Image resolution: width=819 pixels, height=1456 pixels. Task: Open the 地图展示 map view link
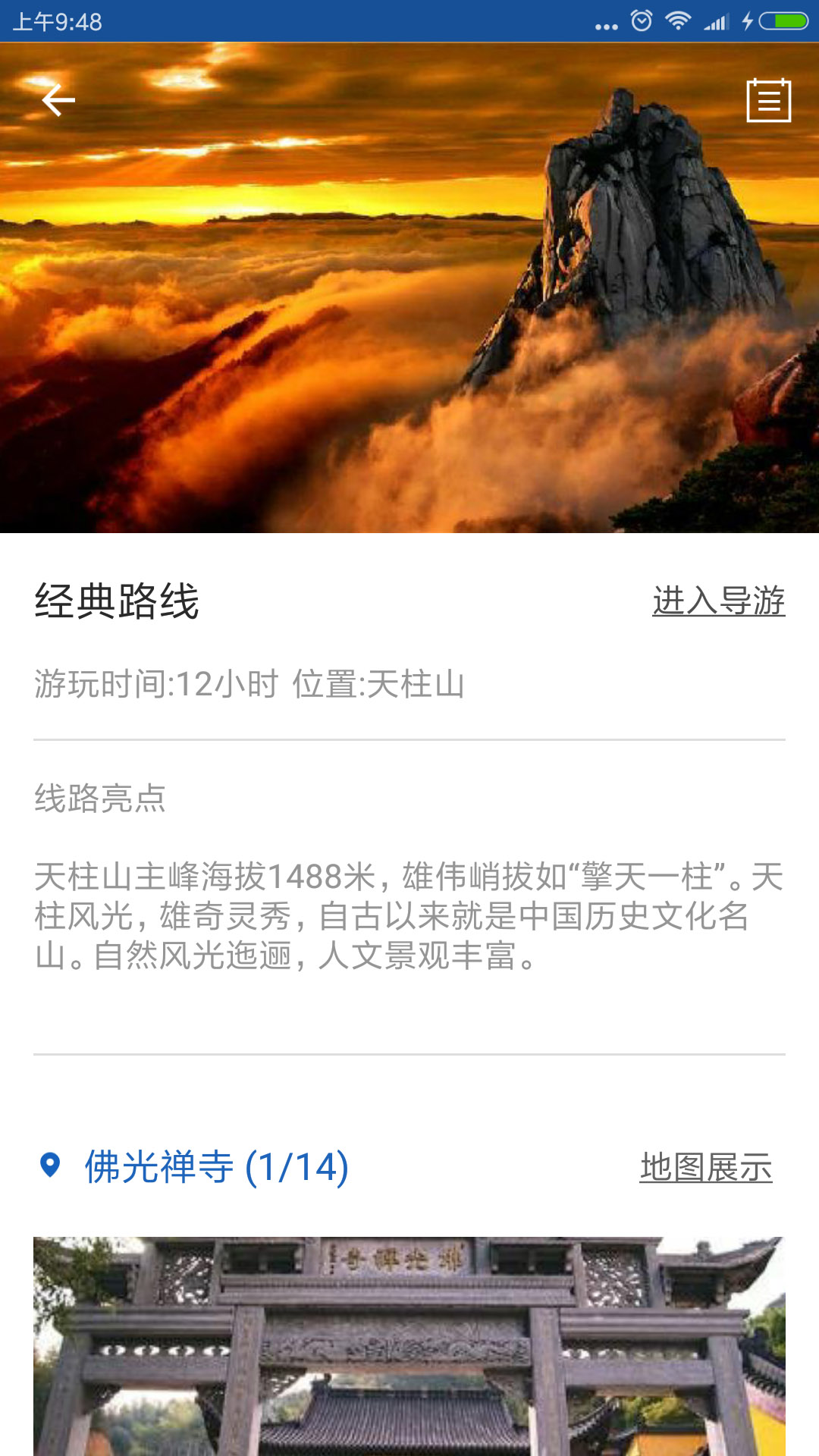pos(705,1167)
